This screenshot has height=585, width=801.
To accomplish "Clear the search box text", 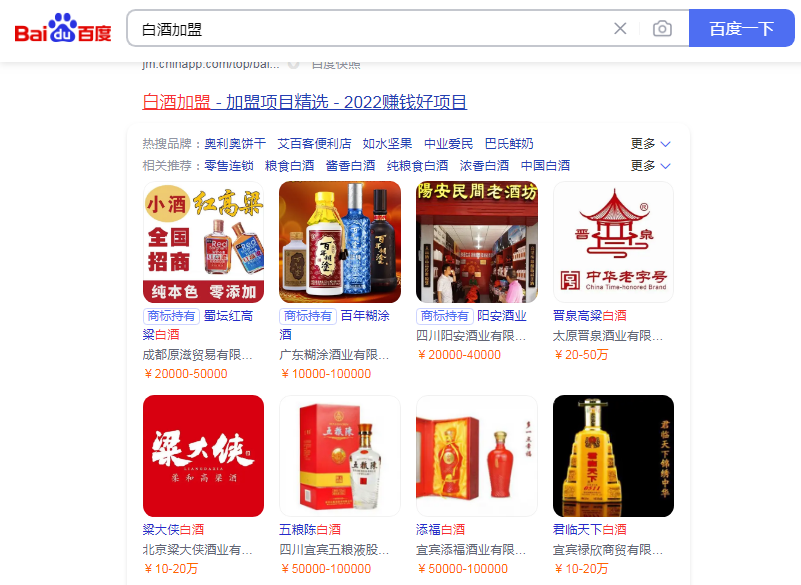I will pyautogui.click(x=620, y=29).
